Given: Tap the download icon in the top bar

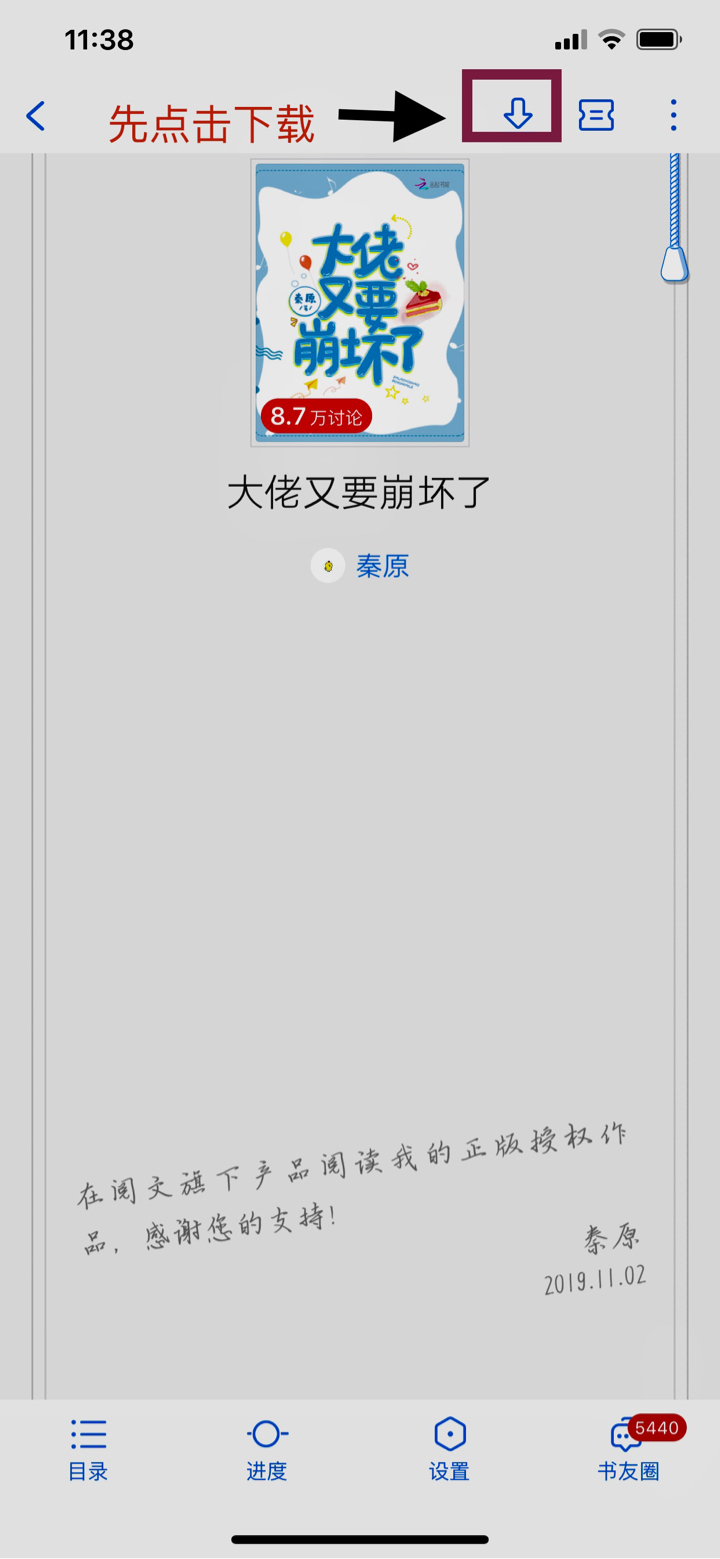Looking at the screenshot, I should pos(517,116).
